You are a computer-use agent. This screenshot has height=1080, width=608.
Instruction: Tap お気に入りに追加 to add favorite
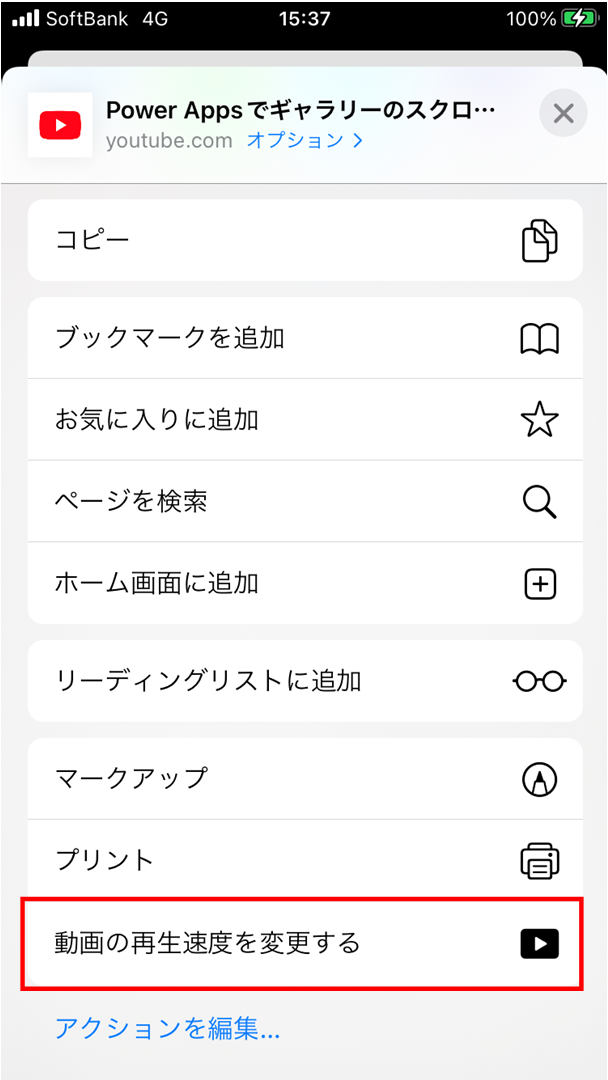coord(305,420)
